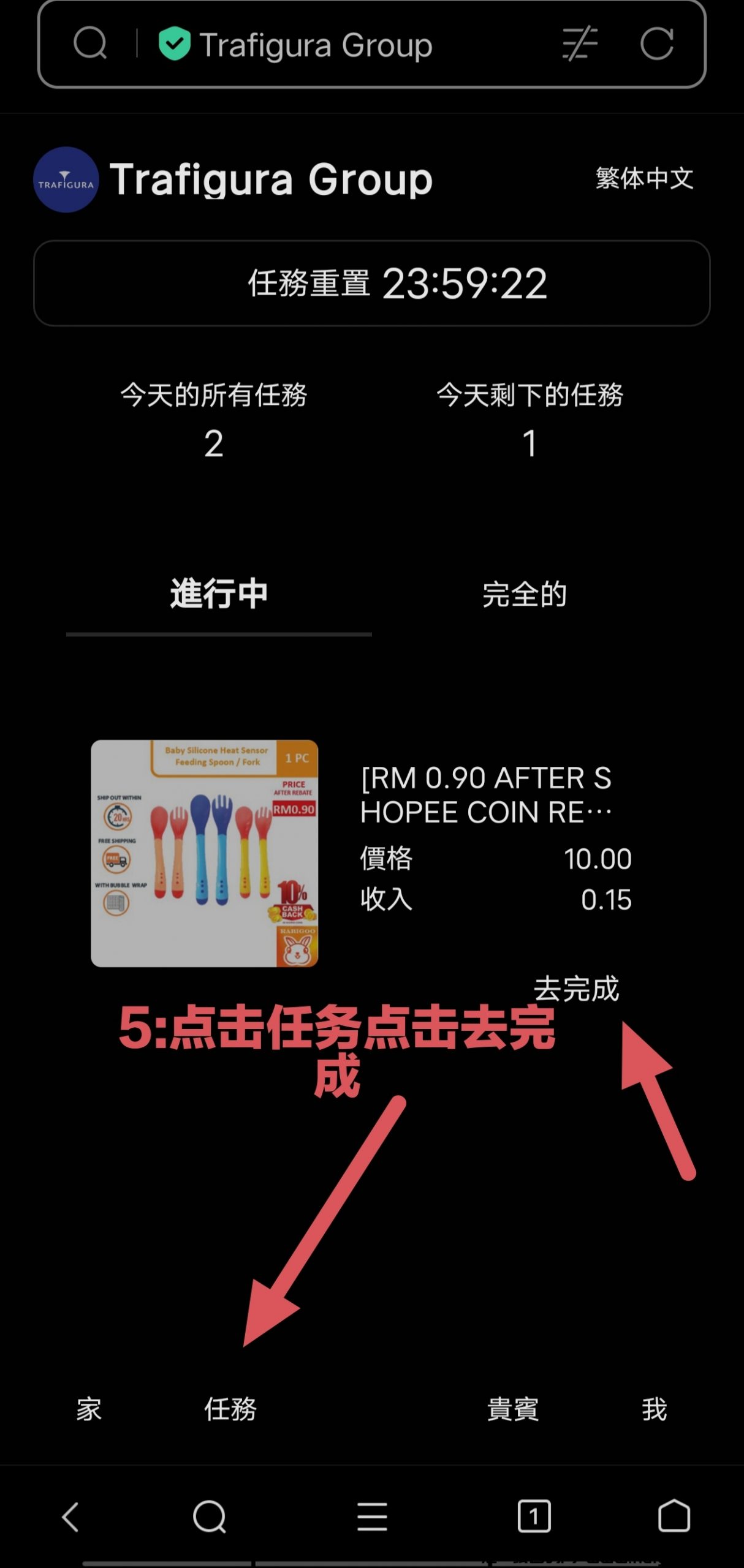Go to the 家 home tab

click(x=89, y=1409)
